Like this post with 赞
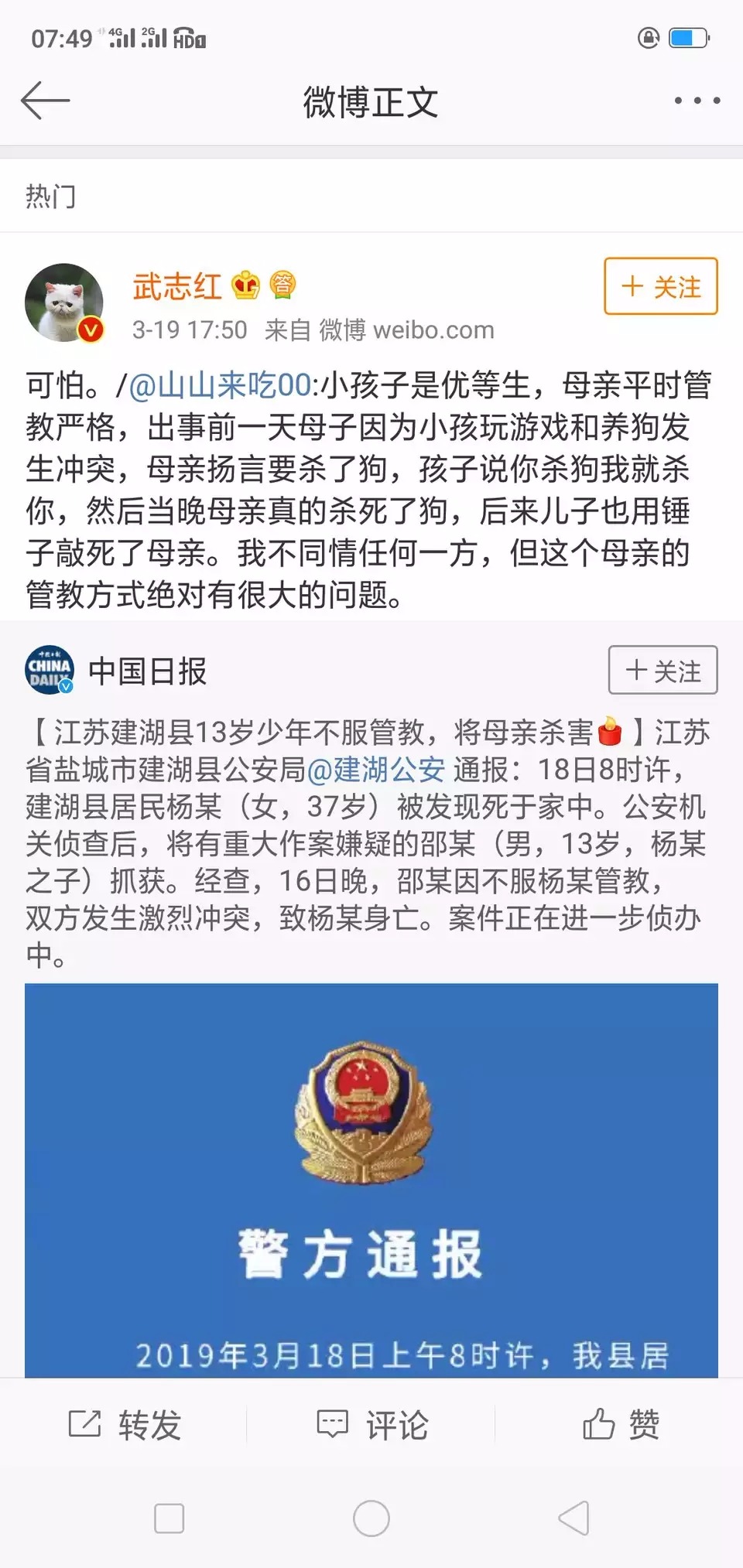 621,1424
